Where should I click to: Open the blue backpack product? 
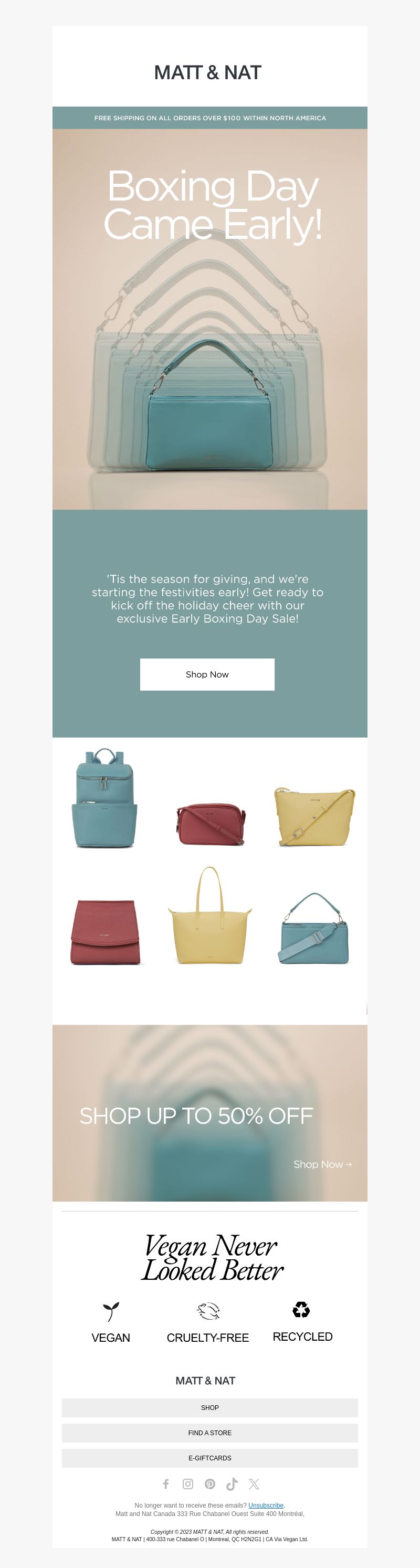click(104, 798)
